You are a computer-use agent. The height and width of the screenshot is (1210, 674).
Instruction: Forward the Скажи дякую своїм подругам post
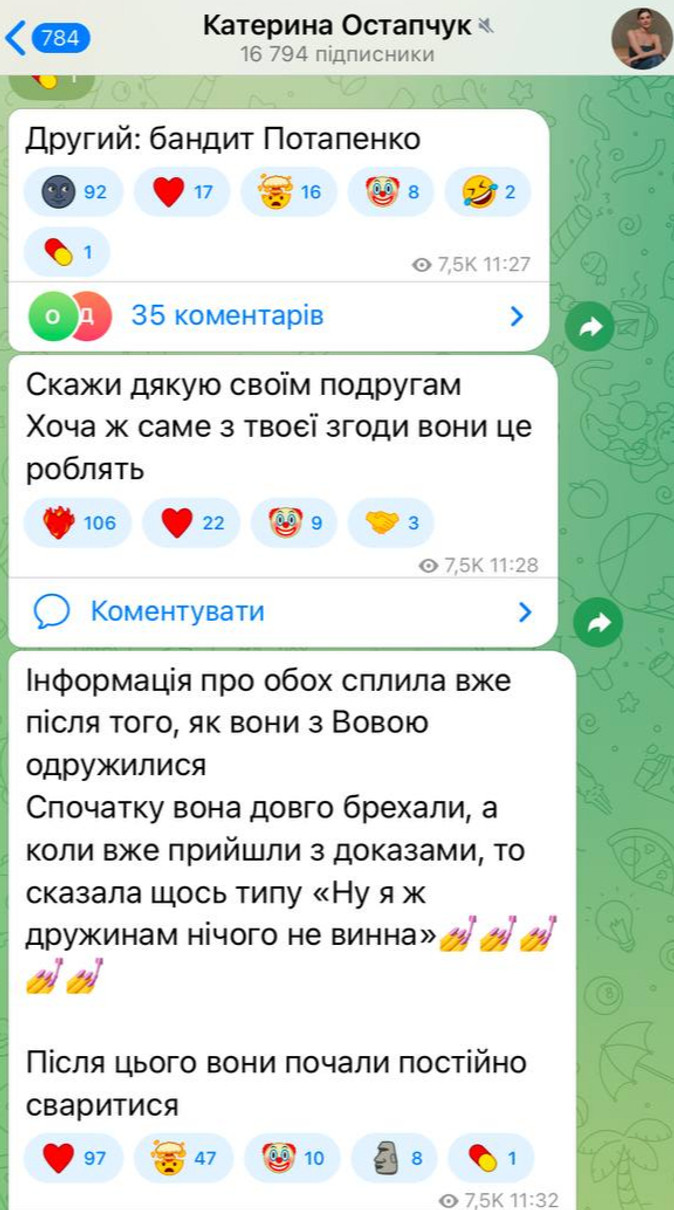tap(599, 622)
